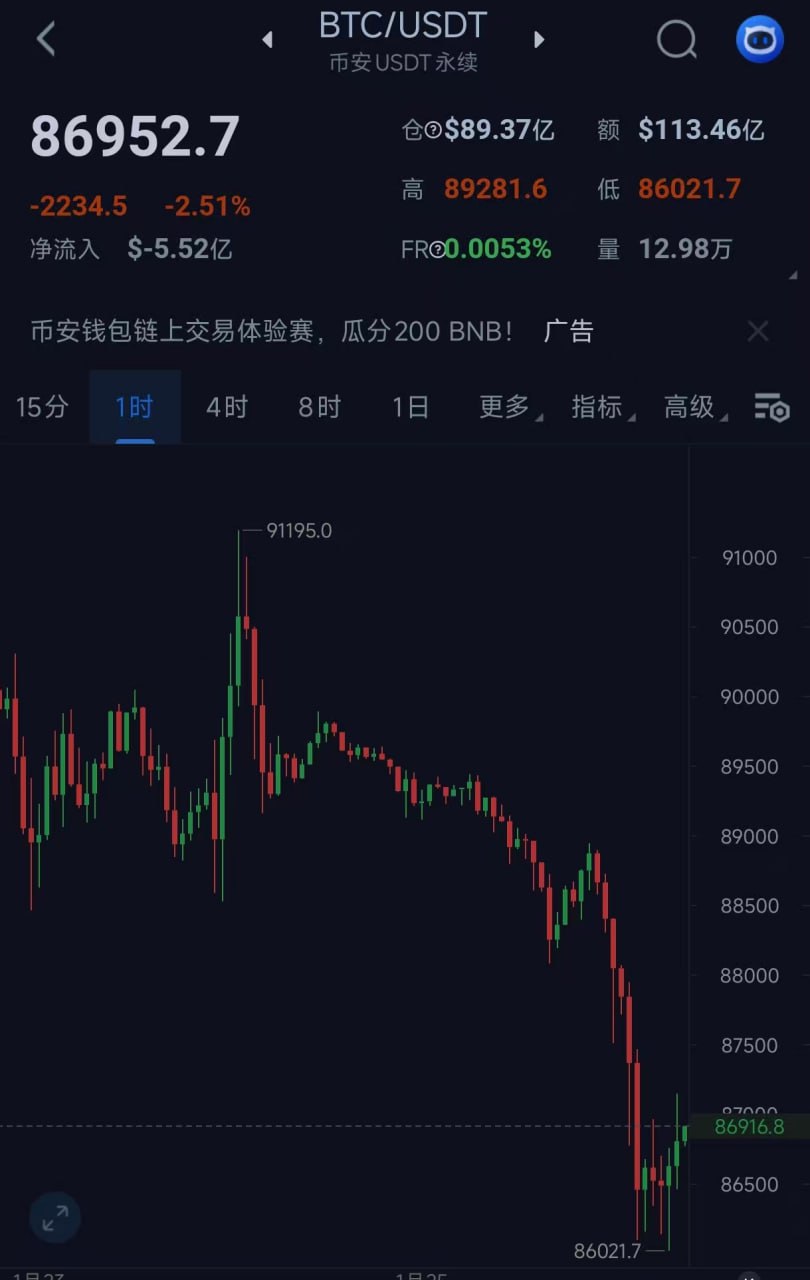Open the blue robot assistant icon
Image resolution: width=810 pixels, height=1280 pixels.
[x=760, y=40]
